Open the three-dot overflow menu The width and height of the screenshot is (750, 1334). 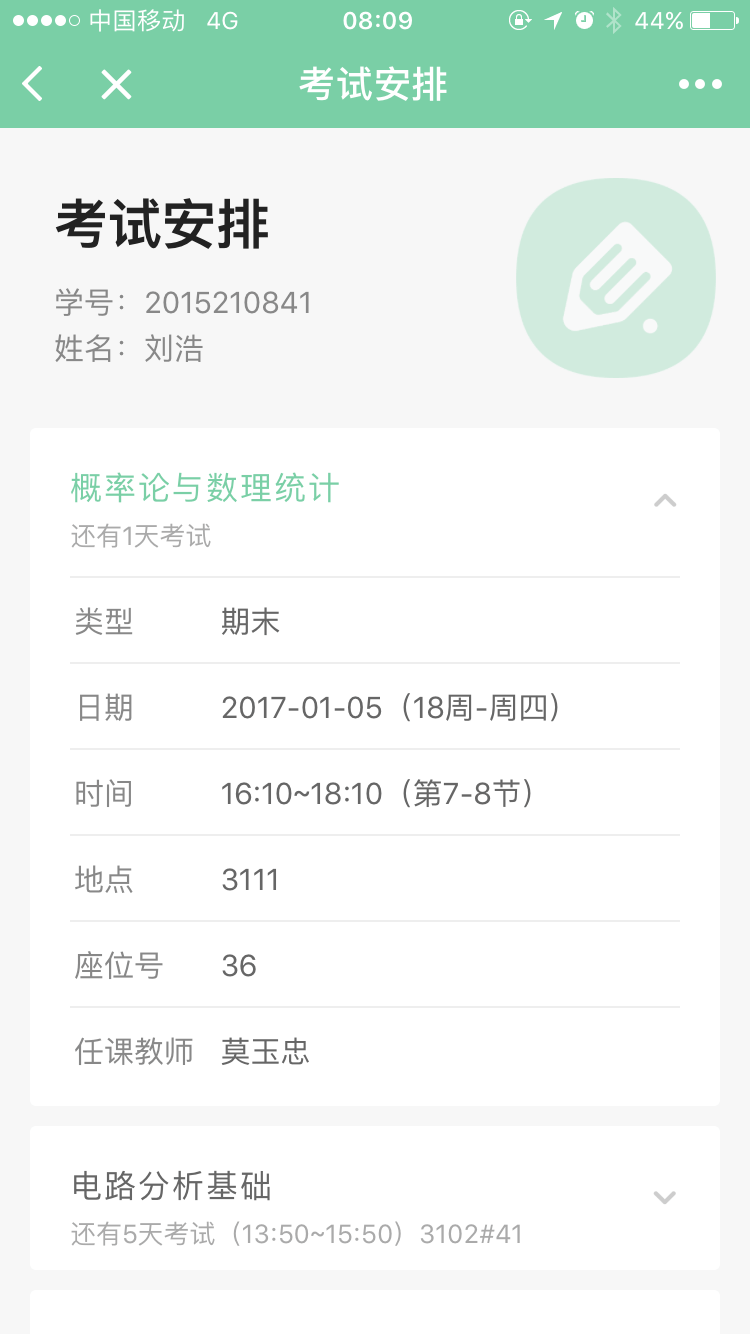tap(700, 85)
